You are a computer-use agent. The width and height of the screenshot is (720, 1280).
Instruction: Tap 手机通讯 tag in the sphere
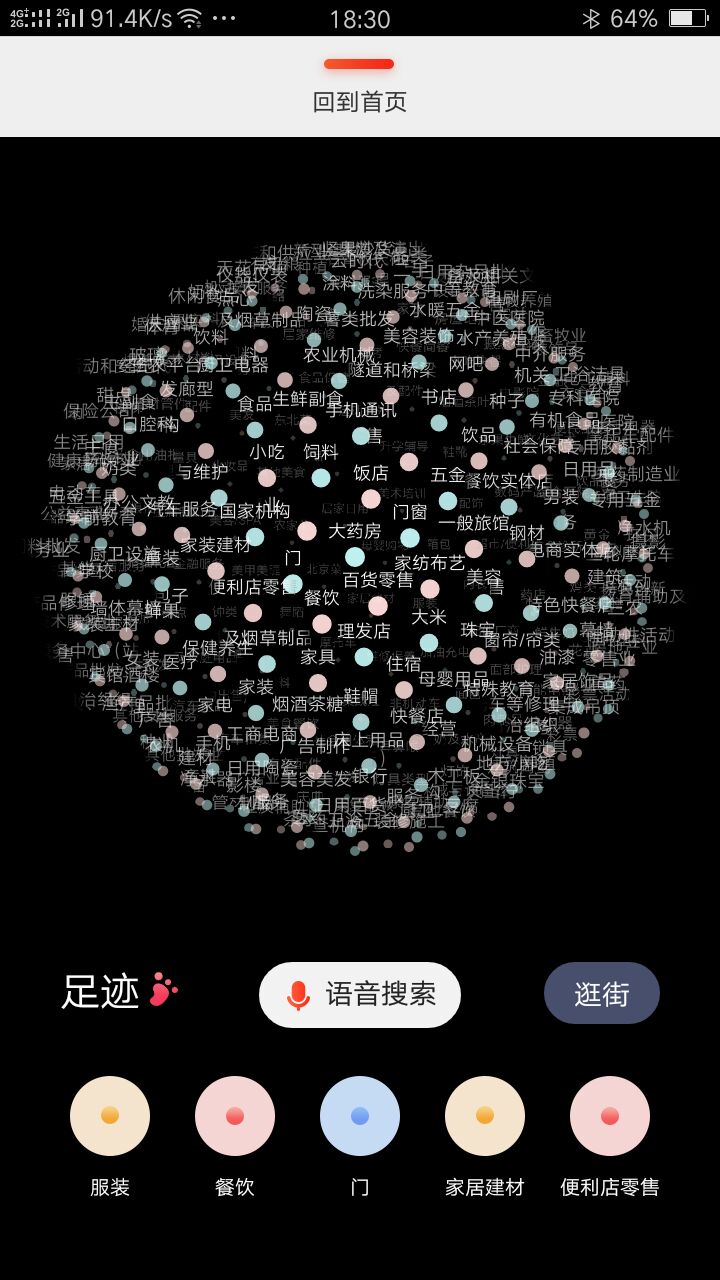(361, 410)
